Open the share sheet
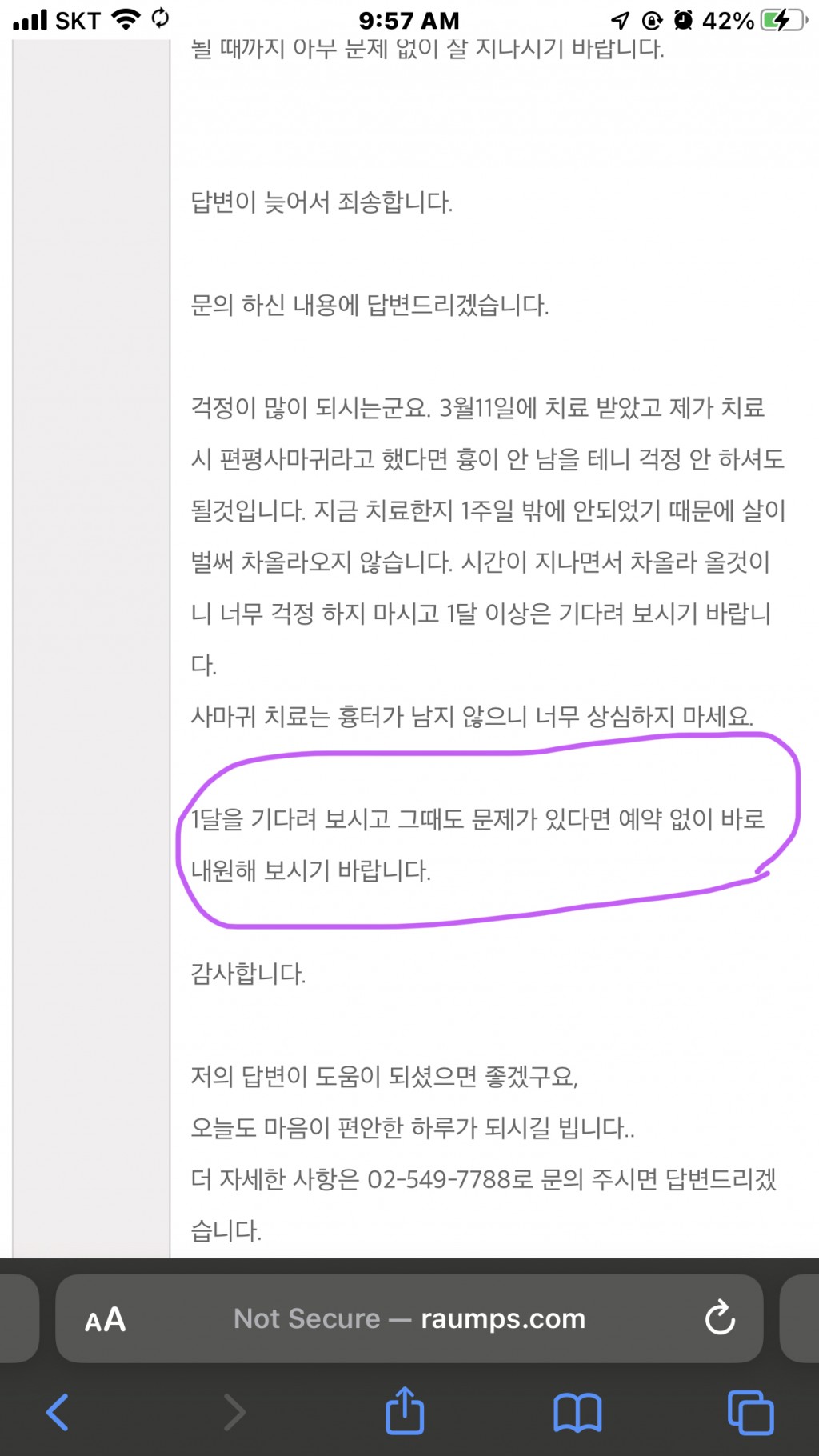 coord(405,1410)
